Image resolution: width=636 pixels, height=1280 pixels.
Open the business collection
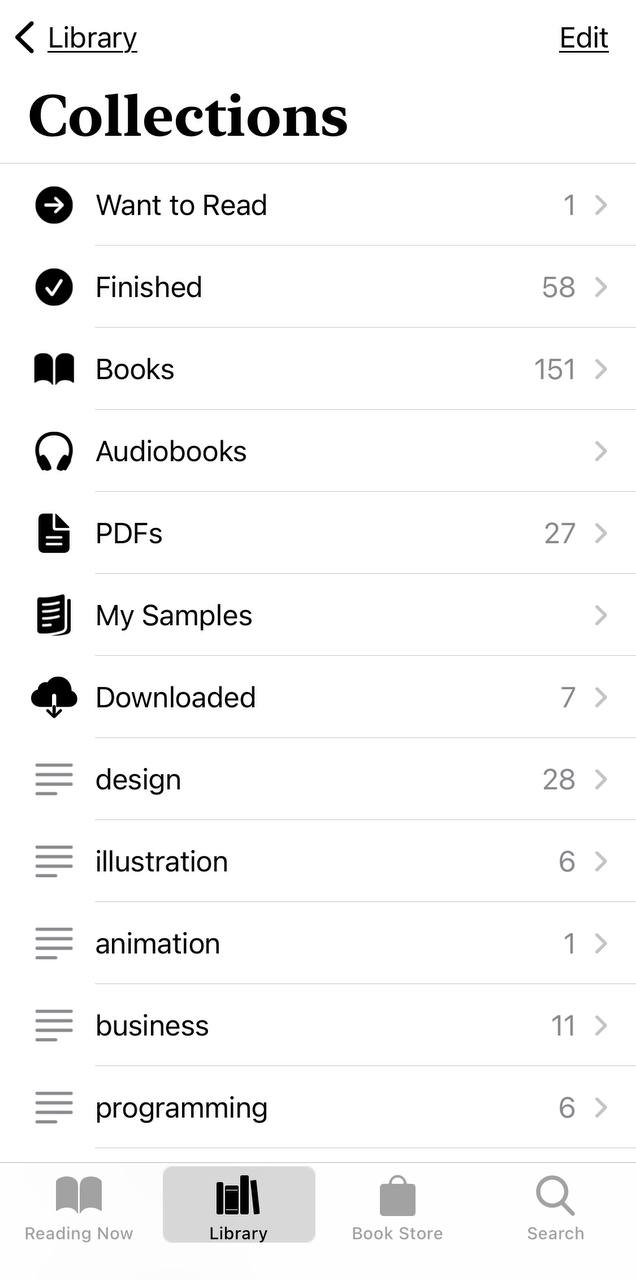coord(318,1025)
